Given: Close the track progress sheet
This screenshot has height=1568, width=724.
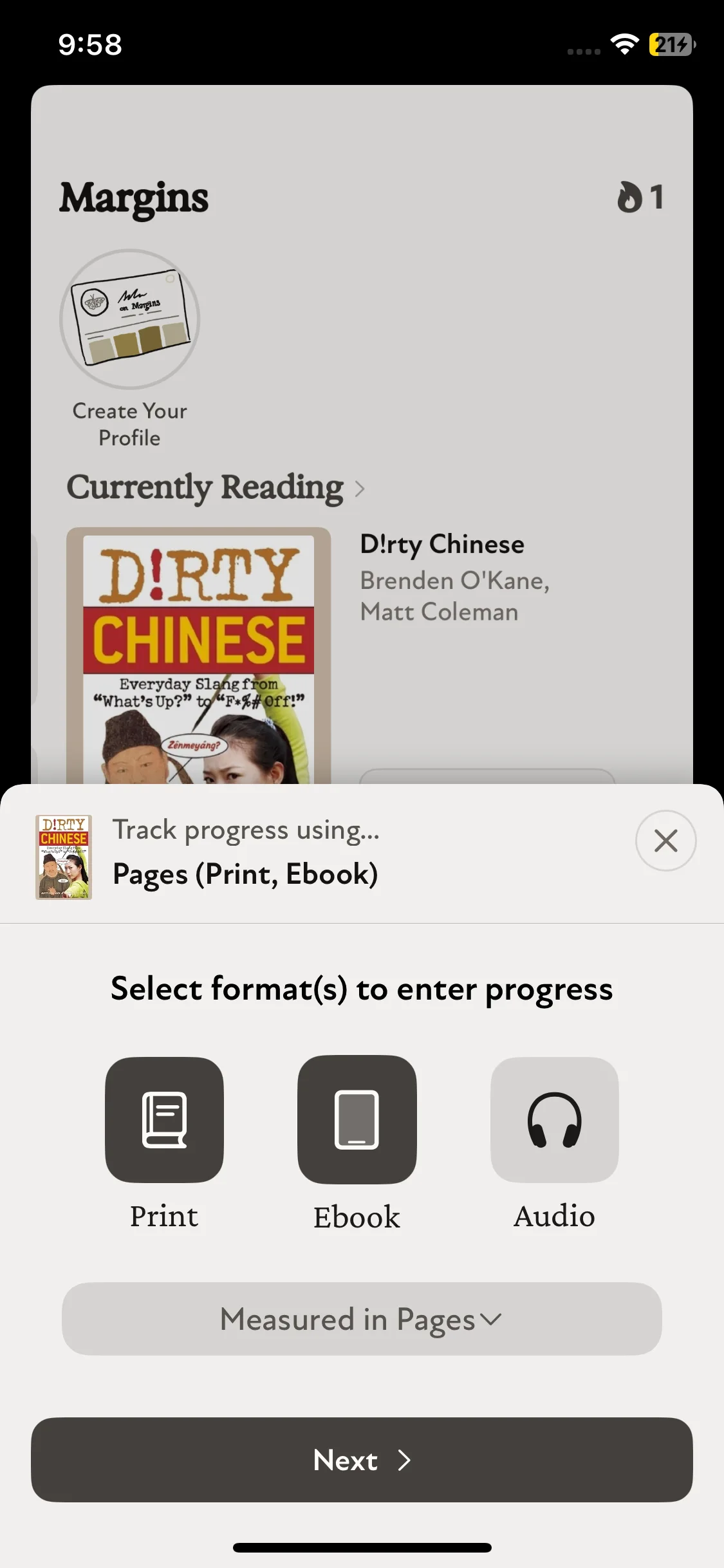Looking at the screenshot, I should tap(665, 841).
